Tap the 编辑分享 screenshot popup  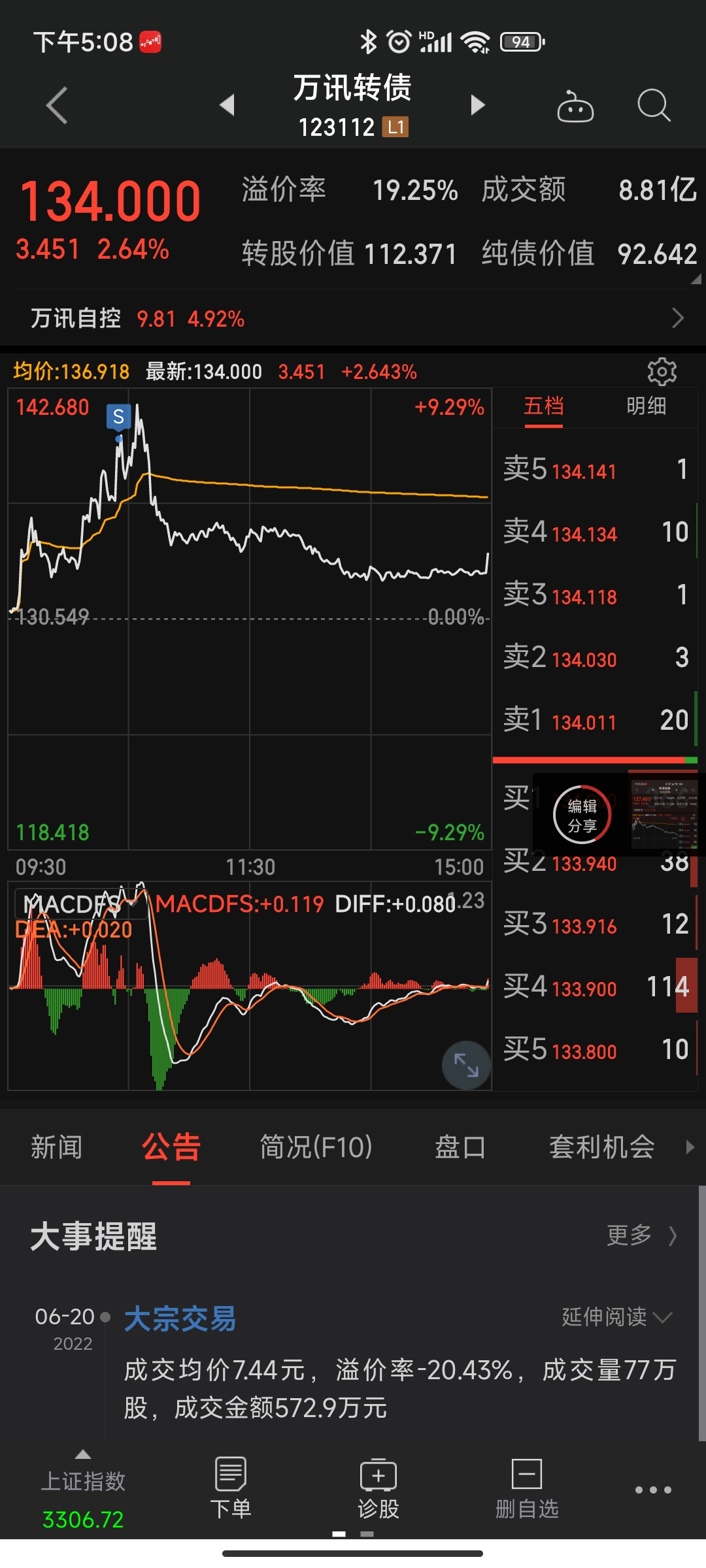pos(582,815)
